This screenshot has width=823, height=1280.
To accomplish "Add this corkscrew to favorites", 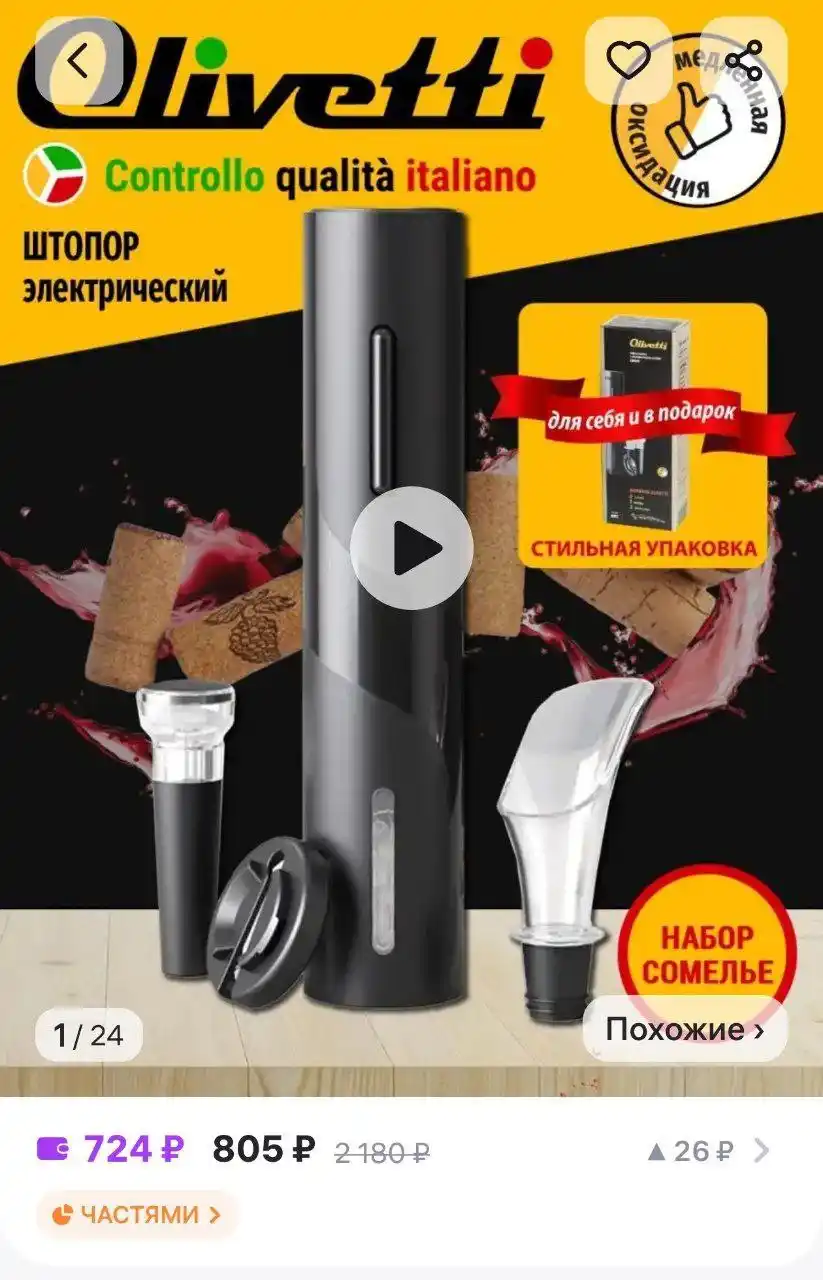I will pos(628,62).
